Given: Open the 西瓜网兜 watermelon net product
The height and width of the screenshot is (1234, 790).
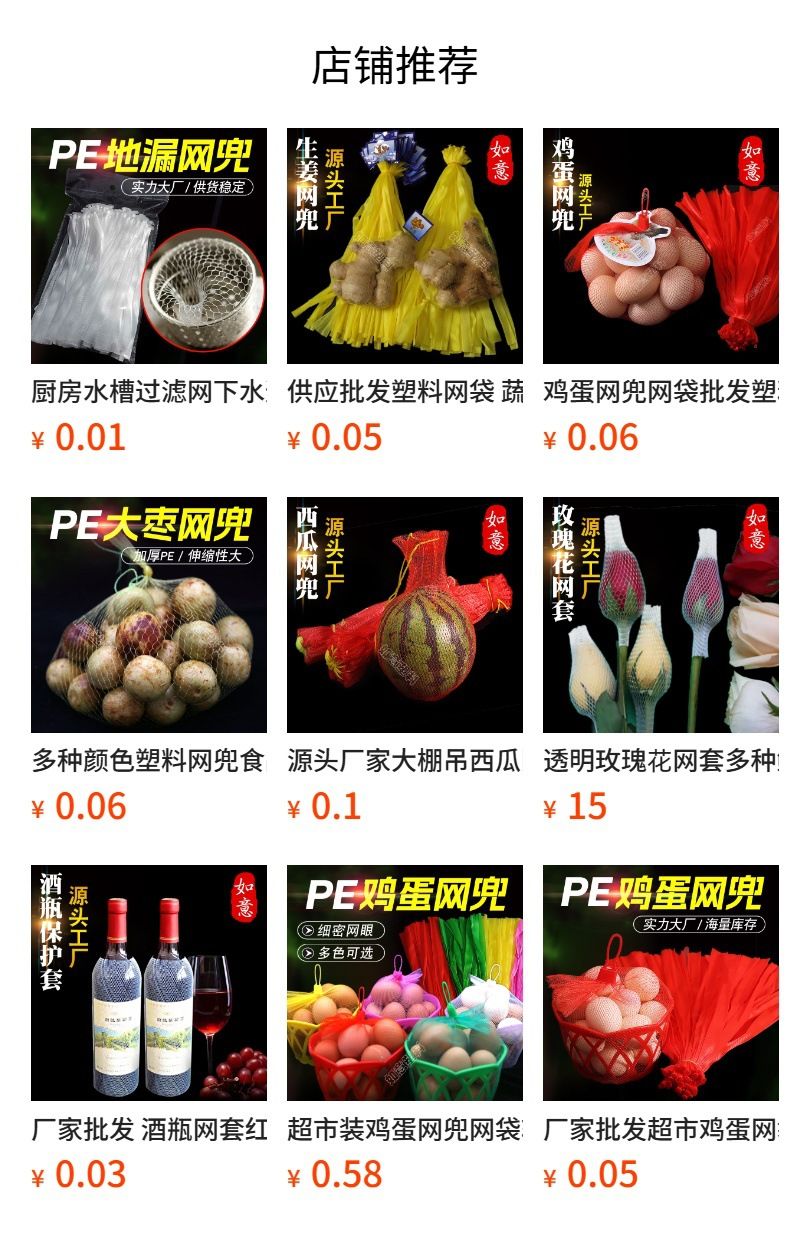Looking at the screenshot, I should (x=405, y=615).
